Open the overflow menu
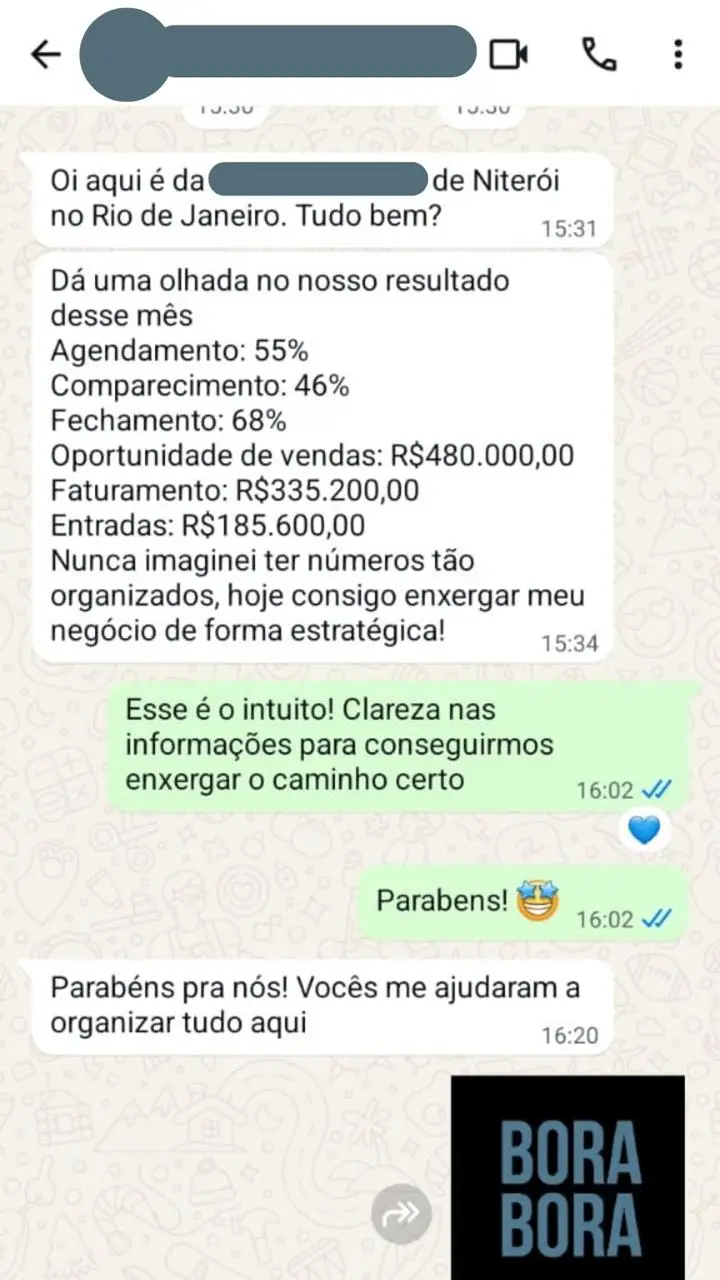 [678, 54]
